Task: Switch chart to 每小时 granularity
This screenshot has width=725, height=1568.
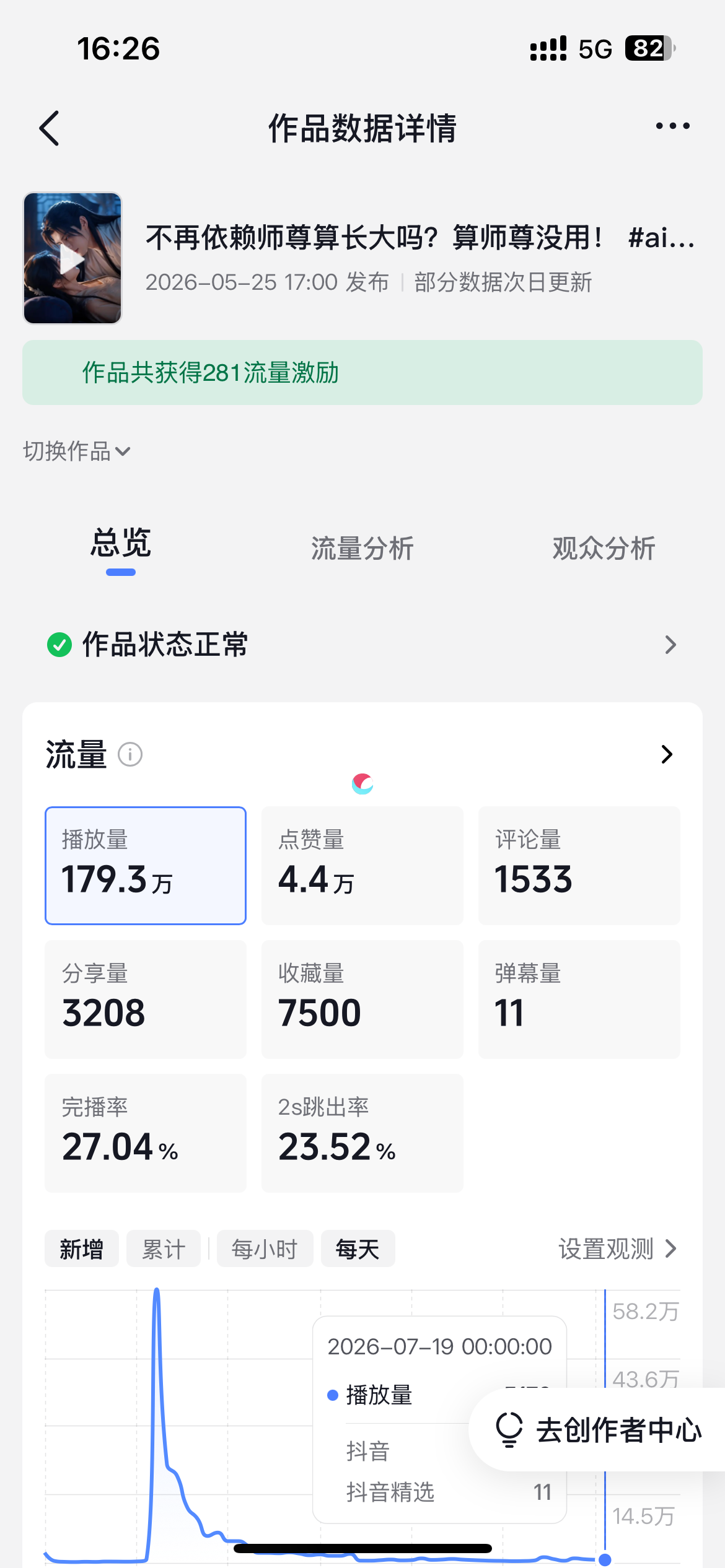Action: click(265, 1249)
